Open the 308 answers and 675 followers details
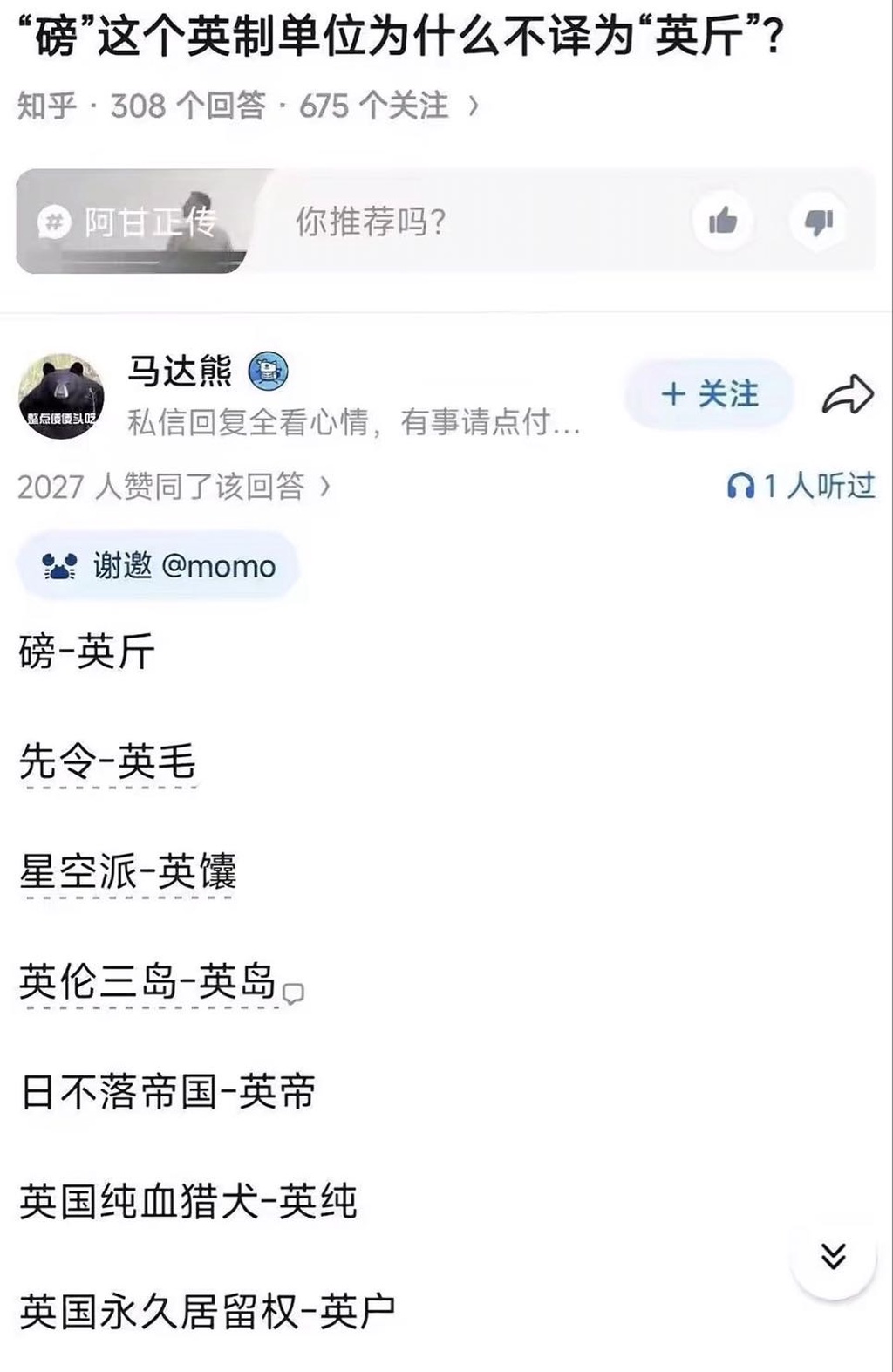 [x=248, y=106]
